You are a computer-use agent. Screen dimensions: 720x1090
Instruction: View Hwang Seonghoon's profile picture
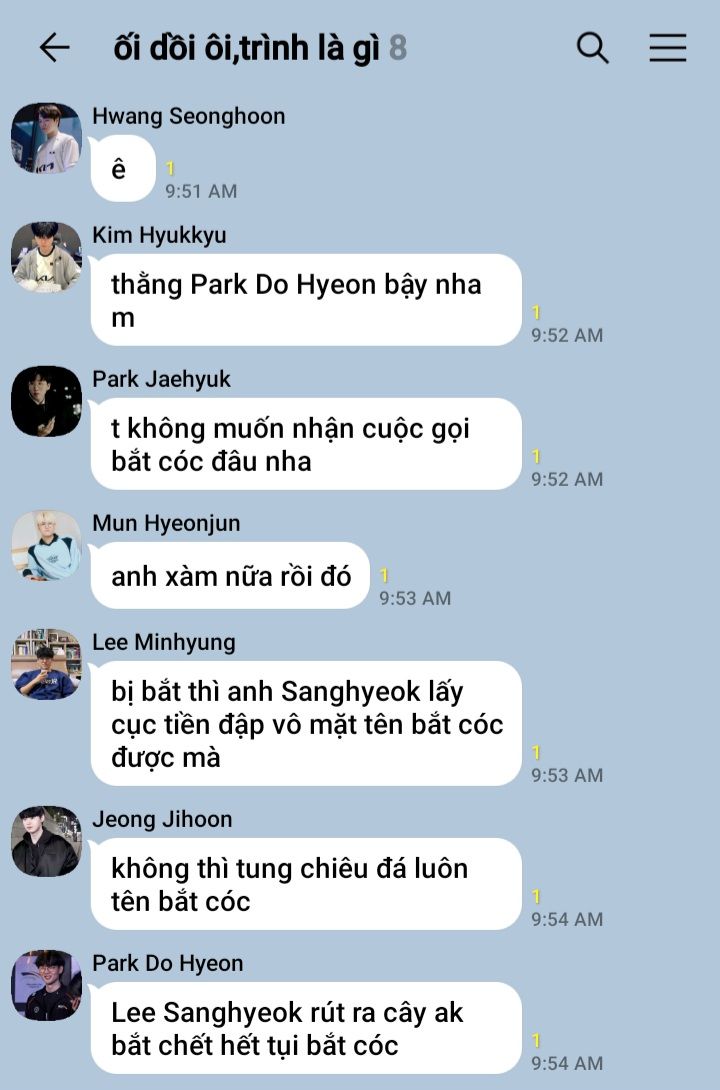click(x=47, y=138)
